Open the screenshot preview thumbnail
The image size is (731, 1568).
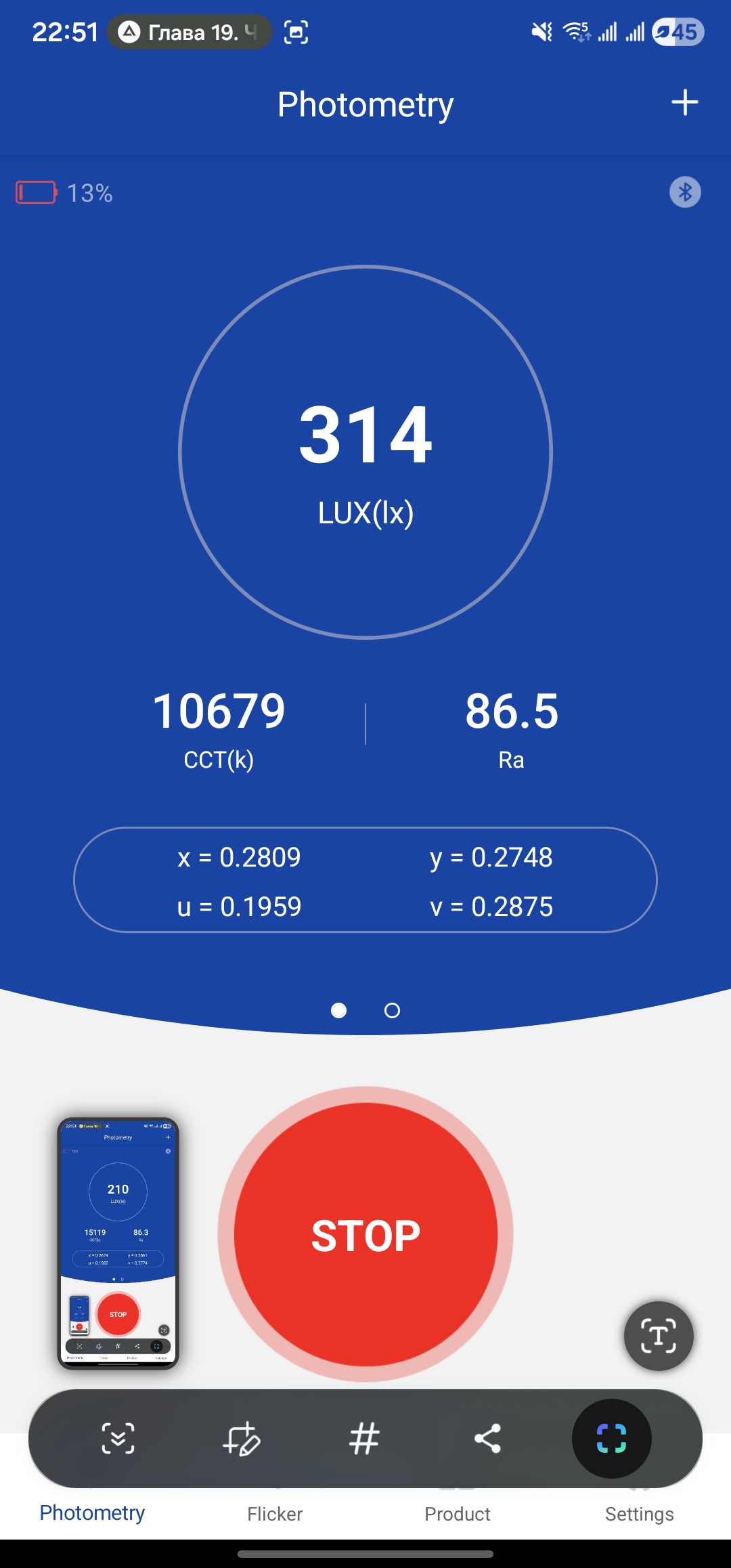point(118,1243)
